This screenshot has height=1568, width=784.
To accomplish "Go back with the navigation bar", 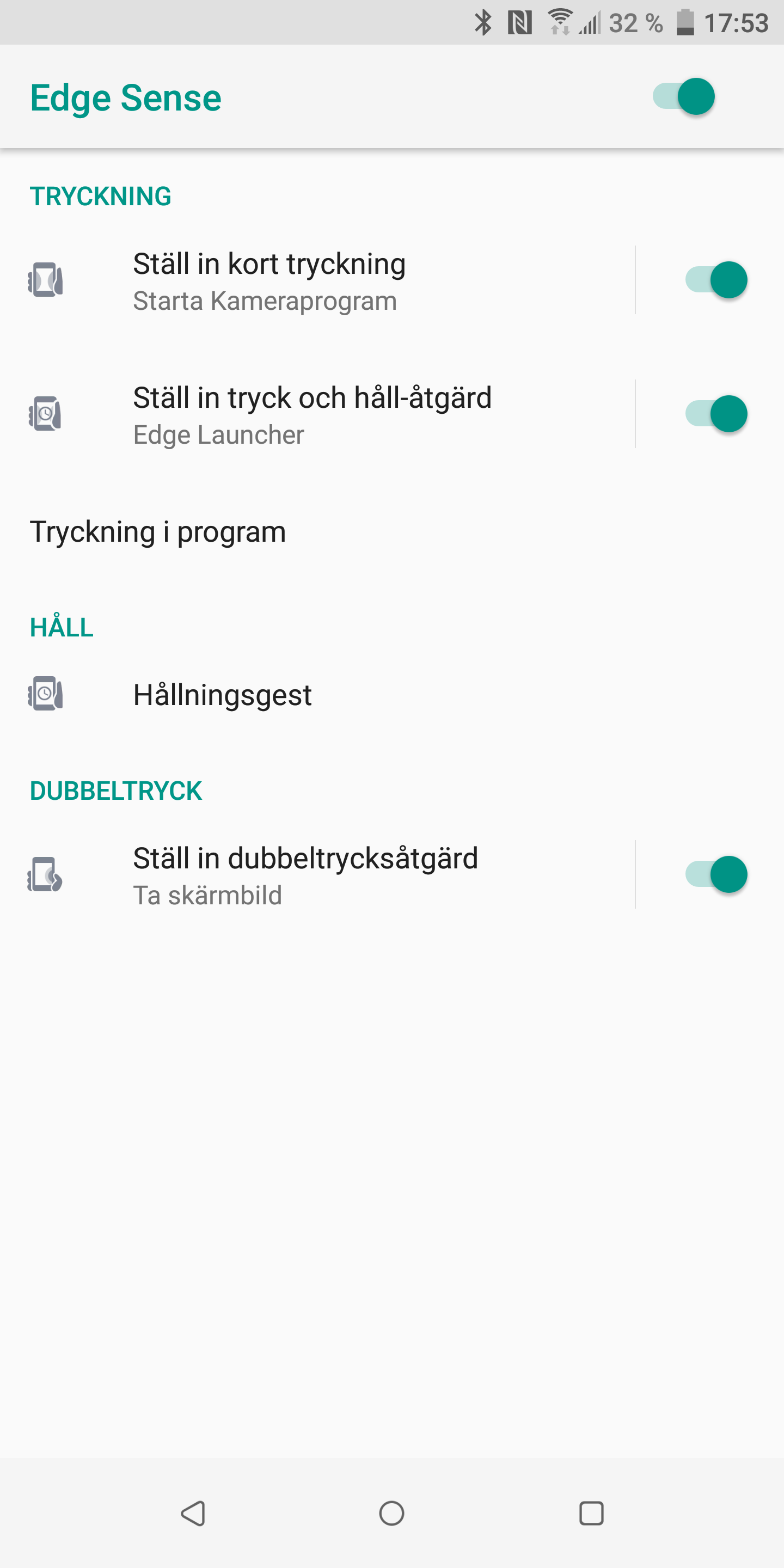I will pyautogui.click(x=193, y=1513).
